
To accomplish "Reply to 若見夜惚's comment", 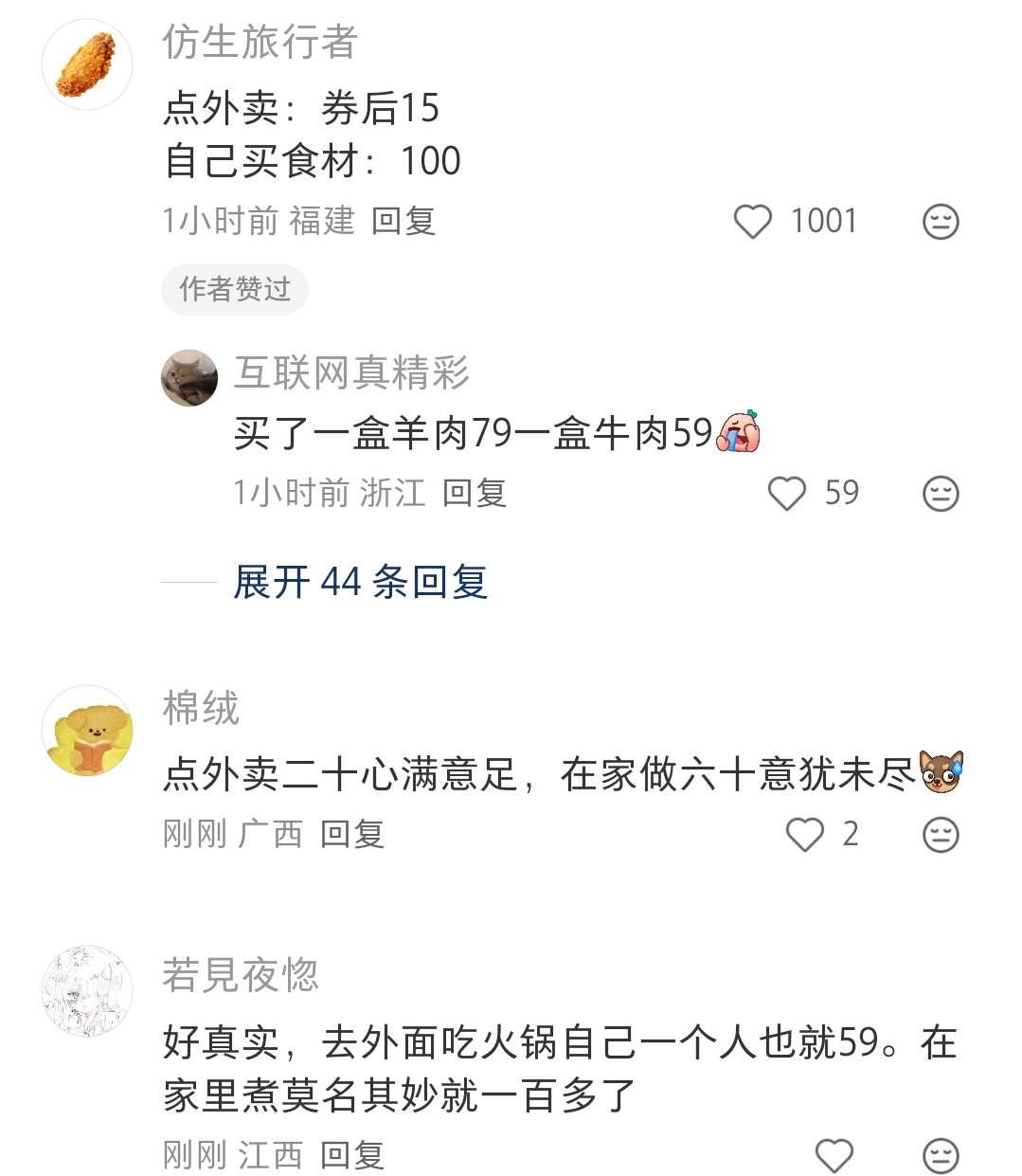I will coord(351,1155).
